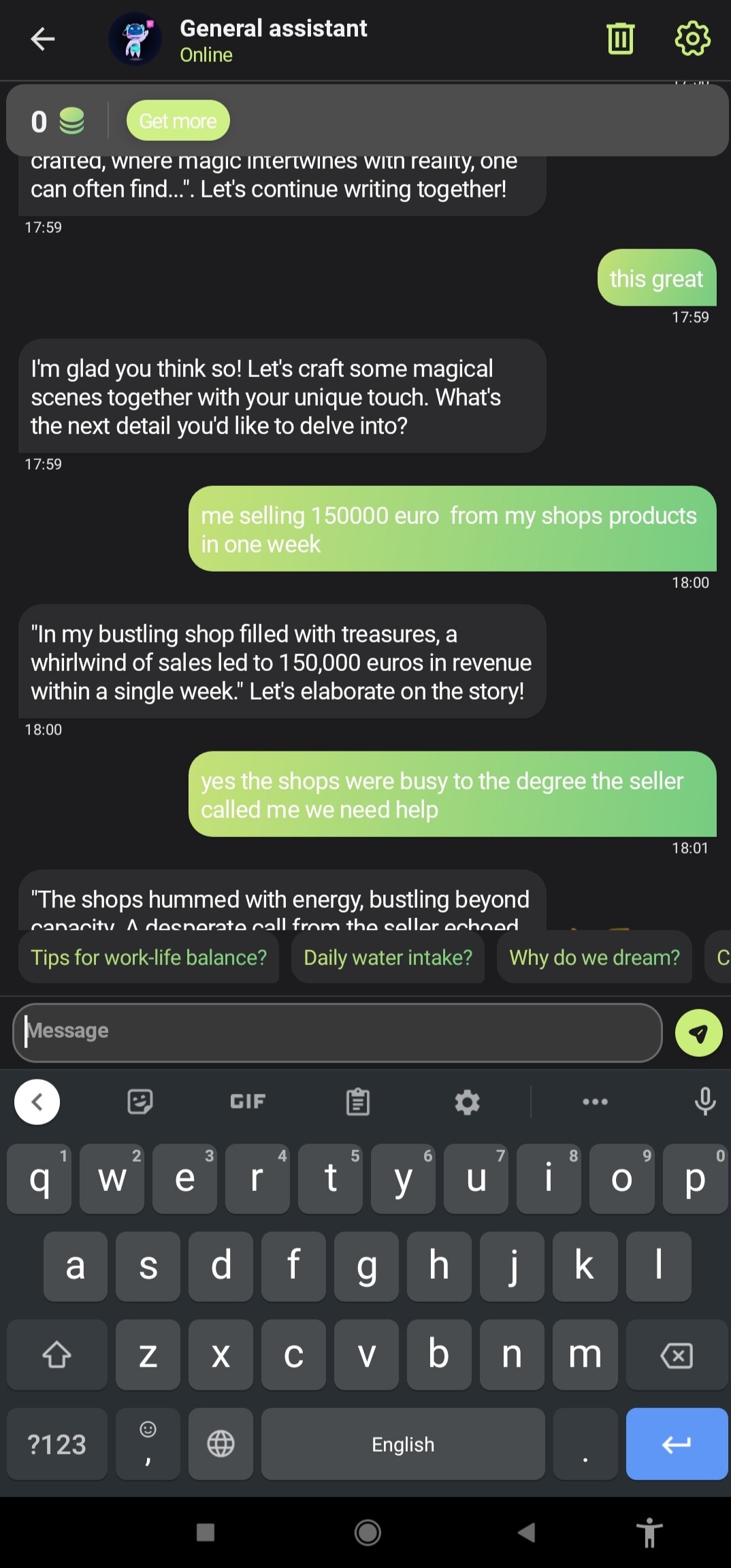Open the General assistant profile avatar
The image size is (731, 1568).
[x=135, y=39]
